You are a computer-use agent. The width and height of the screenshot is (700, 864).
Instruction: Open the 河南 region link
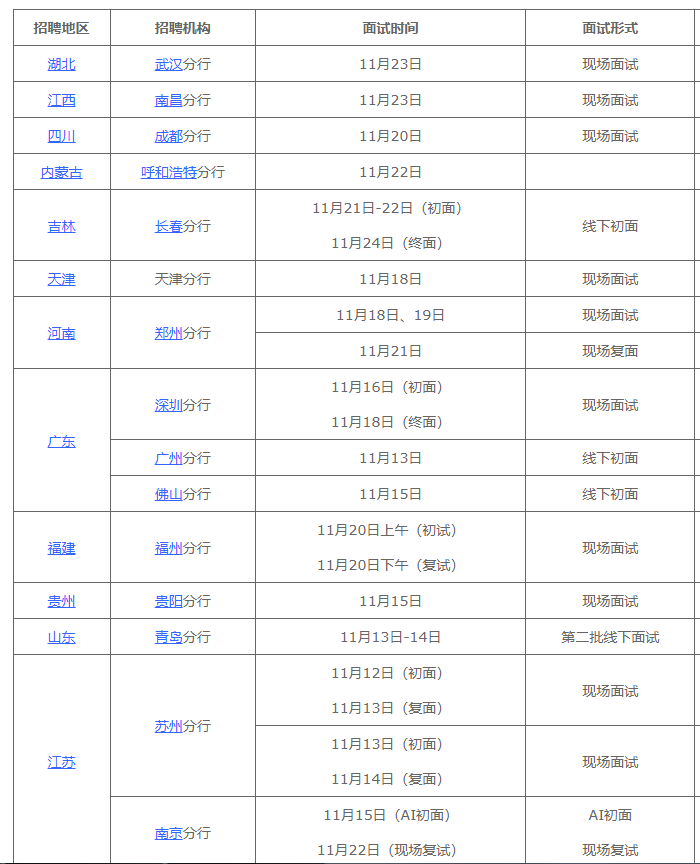[x=61, y=333]
